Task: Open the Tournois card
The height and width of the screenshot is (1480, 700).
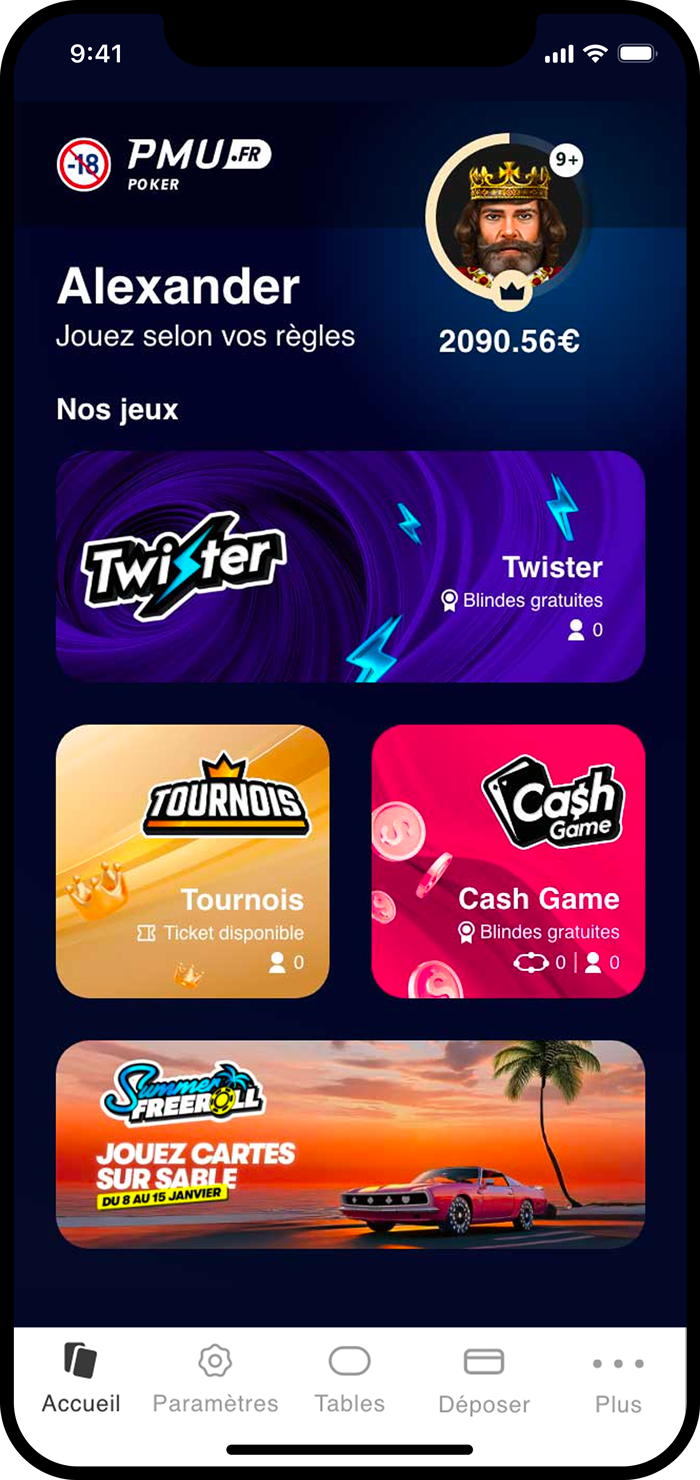Action: point(193,861)
